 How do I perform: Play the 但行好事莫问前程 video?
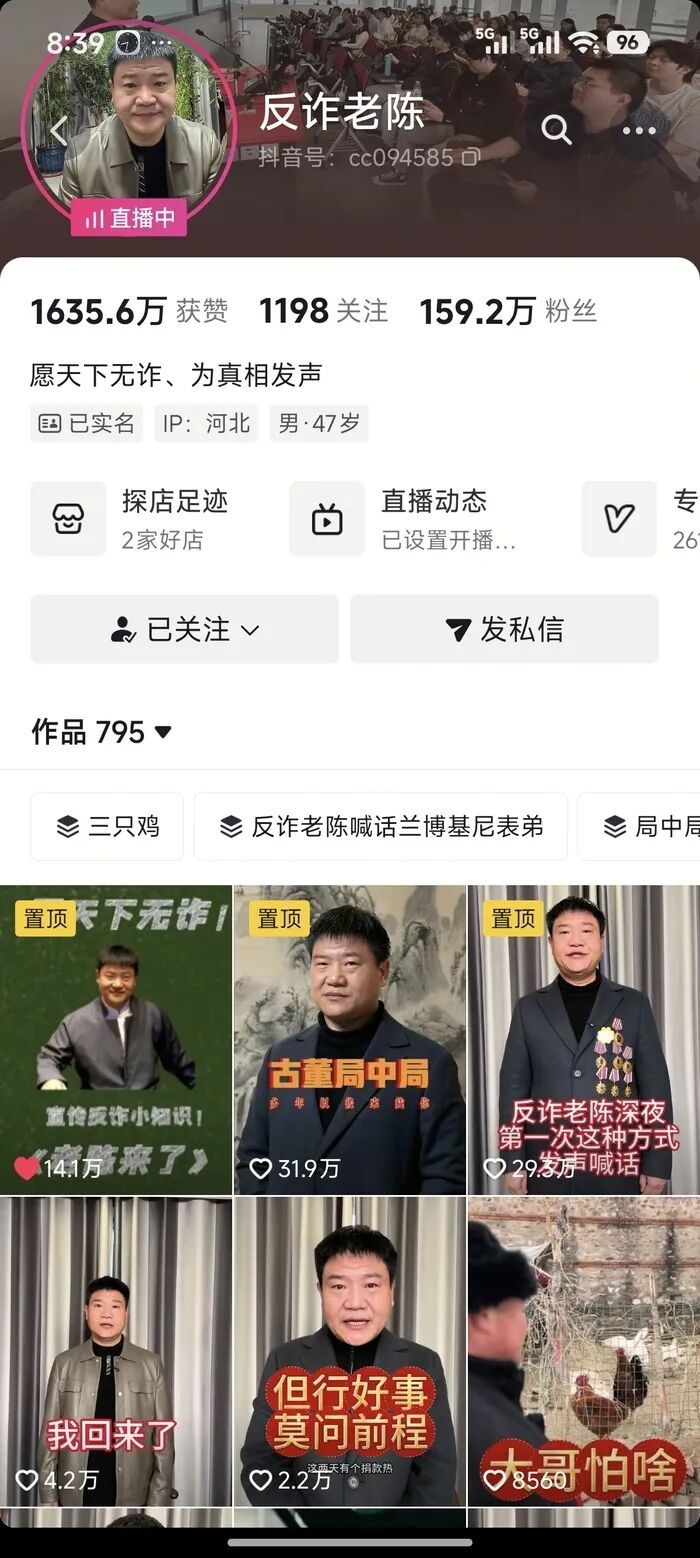click(x=350, y=1350)
